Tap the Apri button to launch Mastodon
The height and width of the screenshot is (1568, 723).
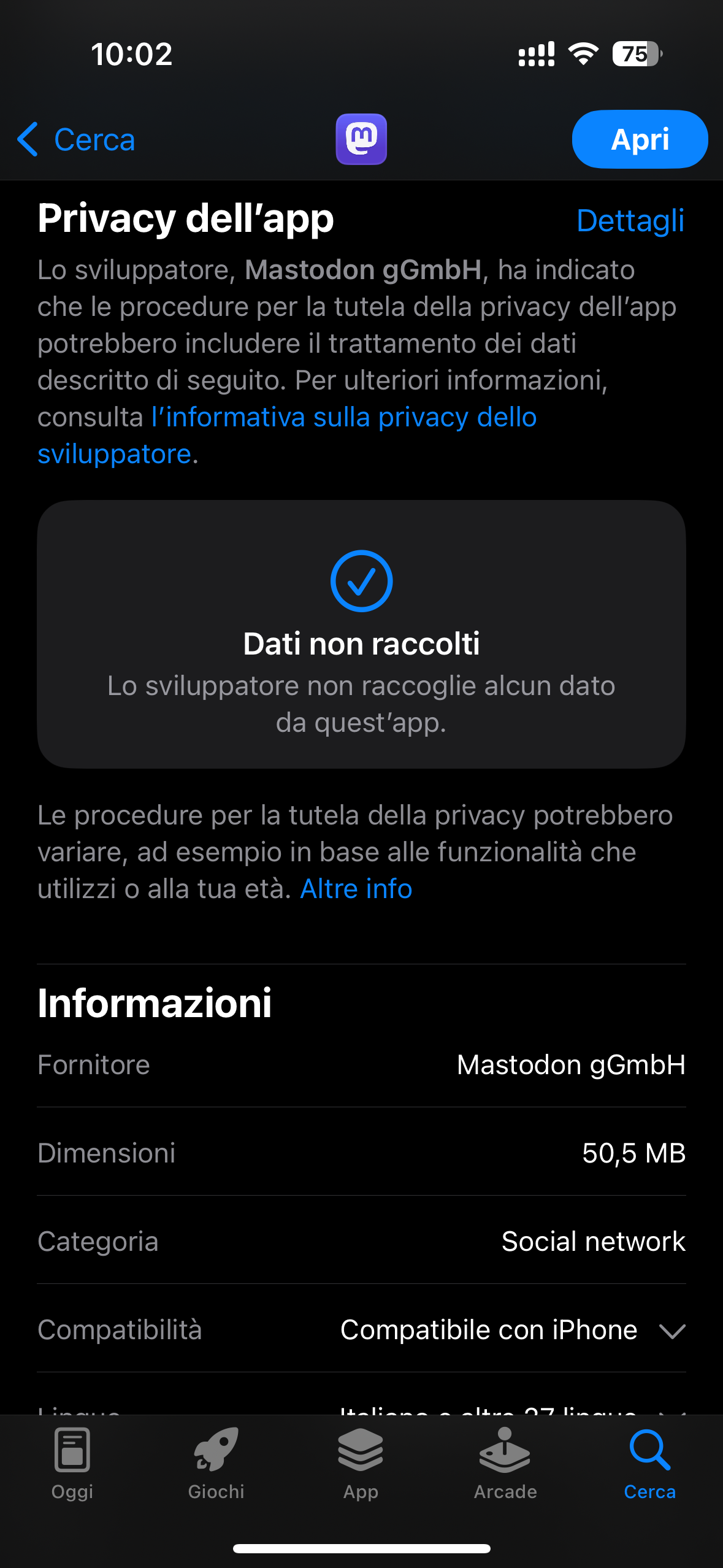[640, 139]
